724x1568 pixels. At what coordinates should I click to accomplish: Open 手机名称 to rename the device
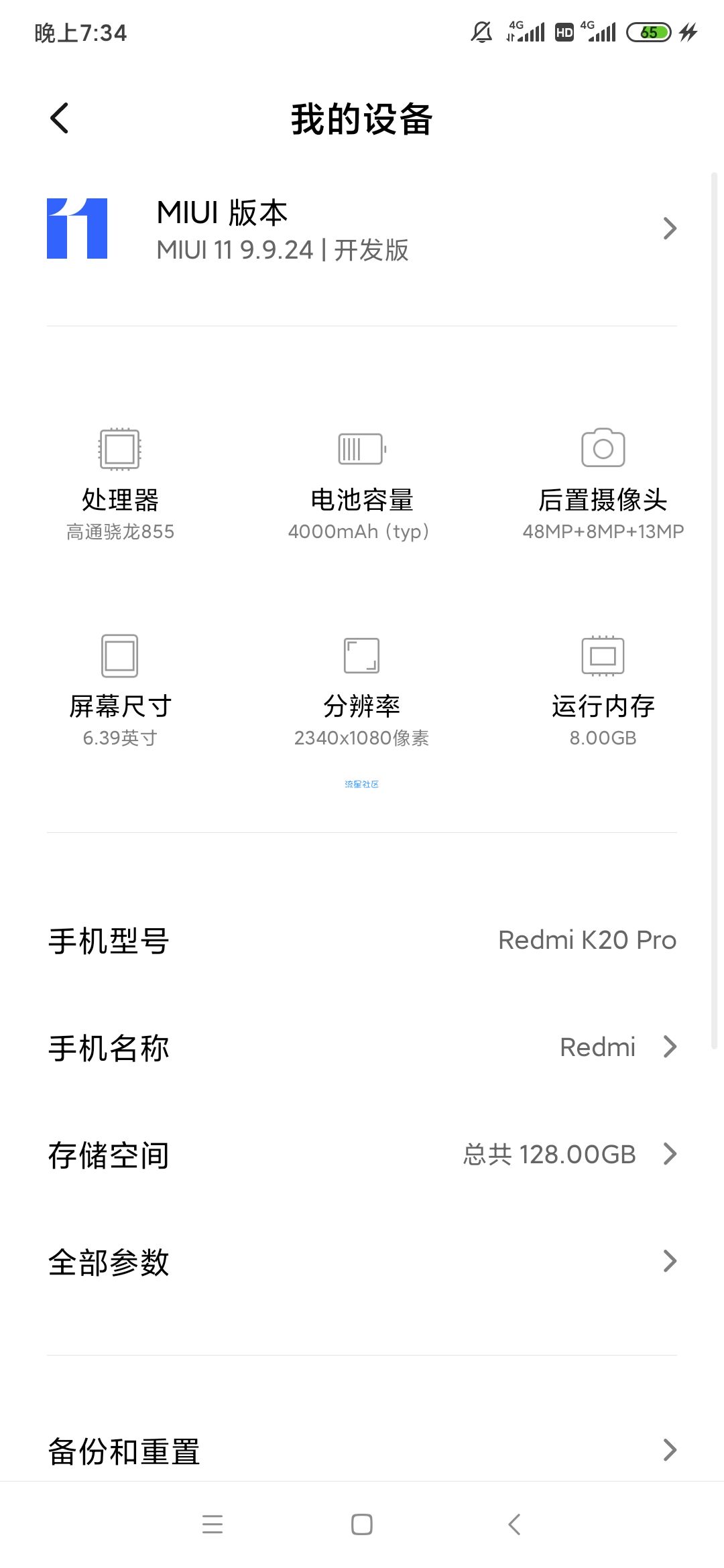[x=362, y=1047]
